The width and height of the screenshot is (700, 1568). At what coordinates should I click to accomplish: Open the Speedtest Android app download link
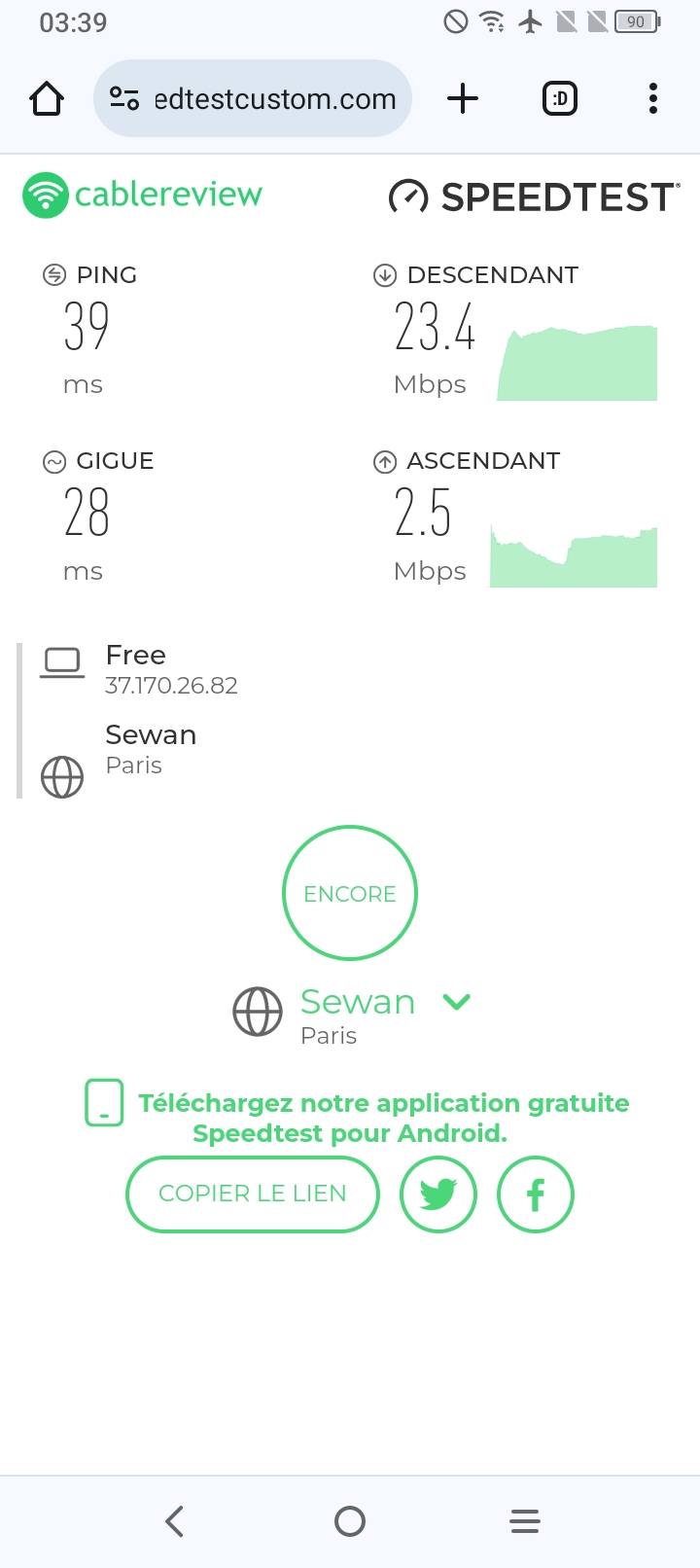[383, 1118]
